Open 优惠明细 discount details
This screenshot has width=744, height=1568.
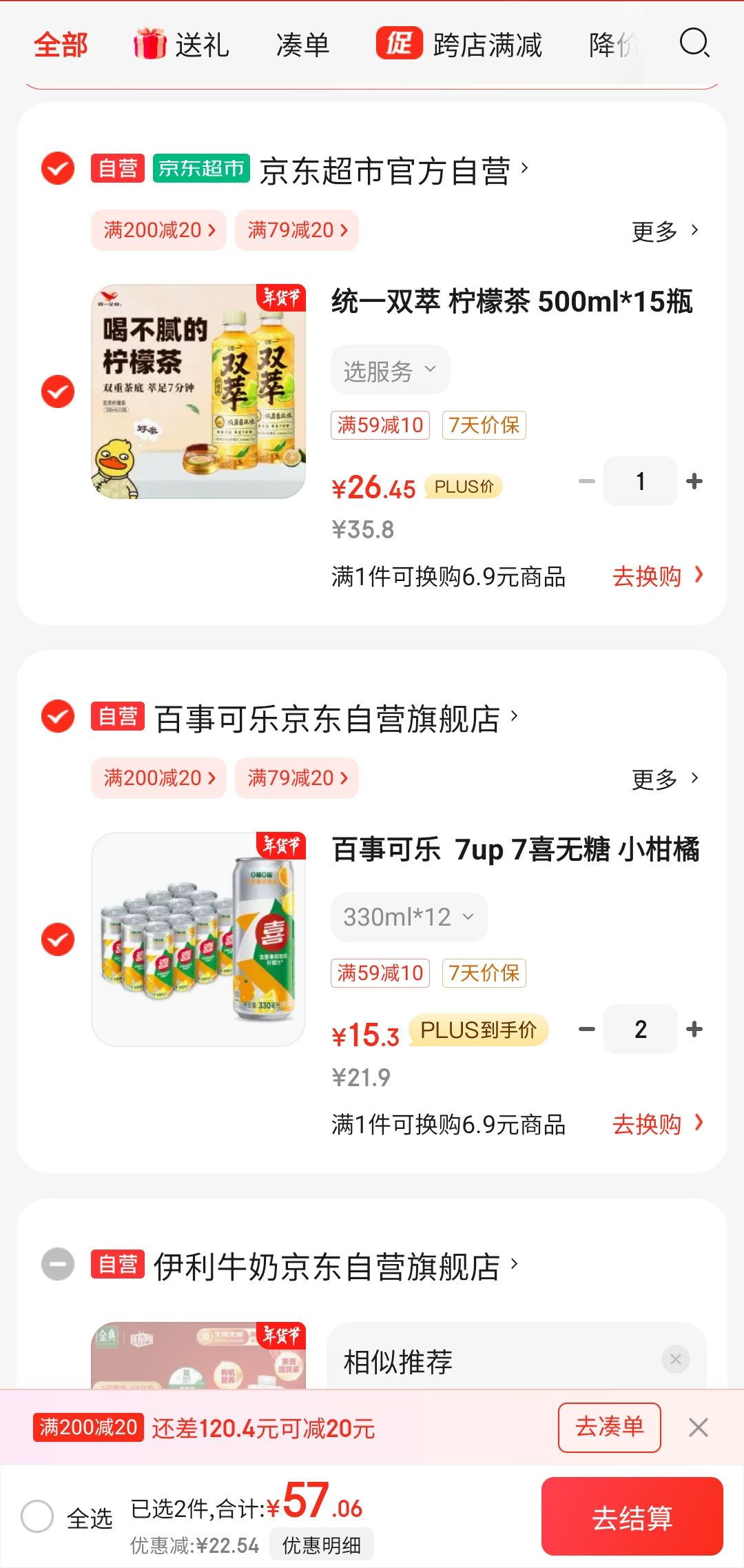tap(321, 1545)
